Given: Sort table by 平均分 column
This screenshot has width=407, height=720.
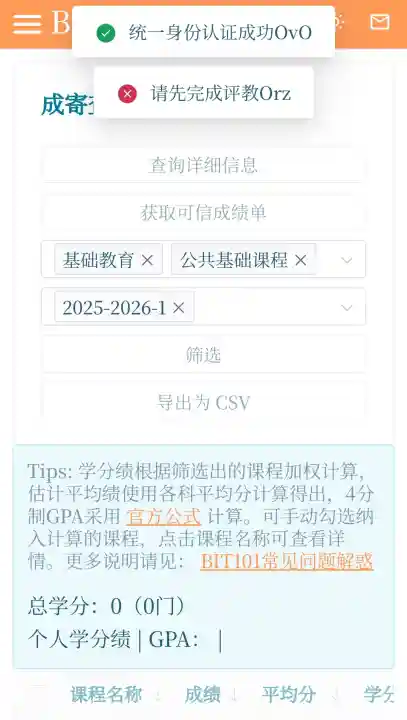Looking at the screenshot, I should (x=289, y=695).
